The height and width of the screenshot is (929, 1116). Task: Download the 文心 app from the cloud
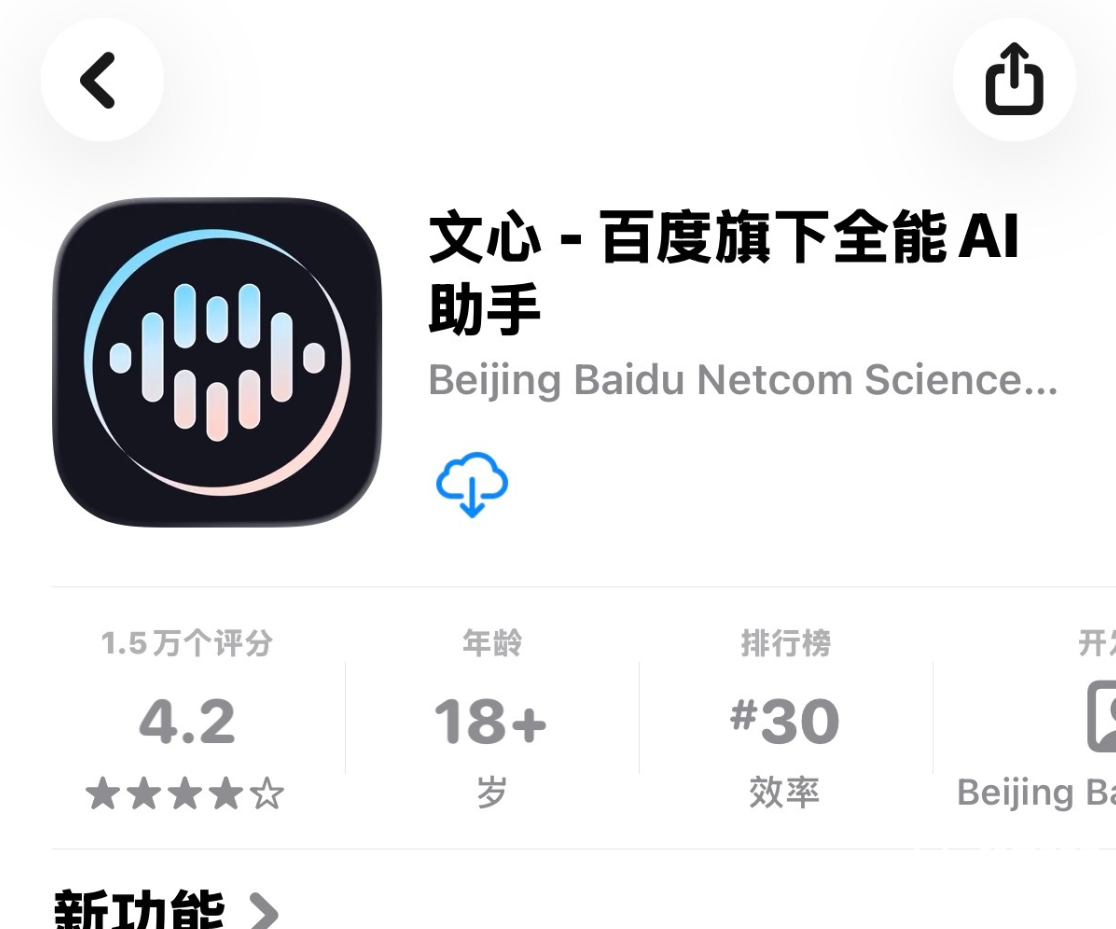click(472, 484)
